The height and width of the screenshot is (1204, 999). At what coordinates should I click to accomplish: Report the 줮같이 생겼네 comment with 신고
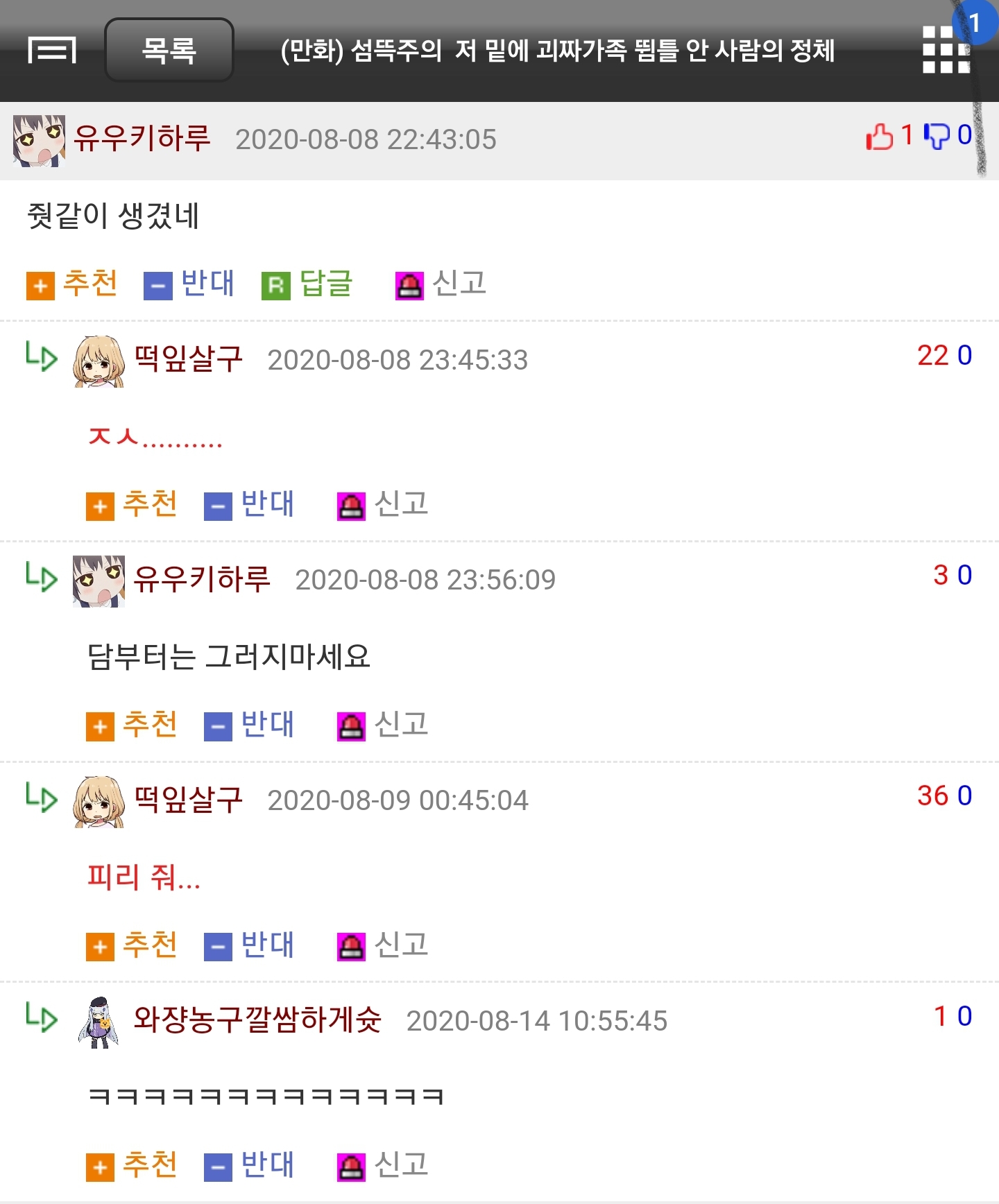coord(441,284)
